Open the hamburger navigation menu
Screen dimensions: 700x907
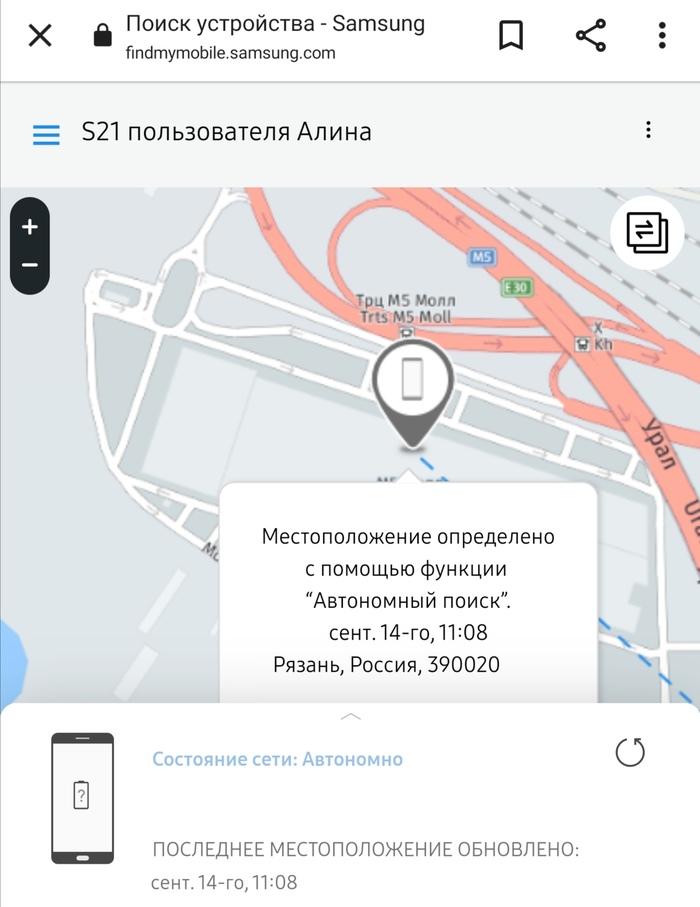click(x=46, y=134)
